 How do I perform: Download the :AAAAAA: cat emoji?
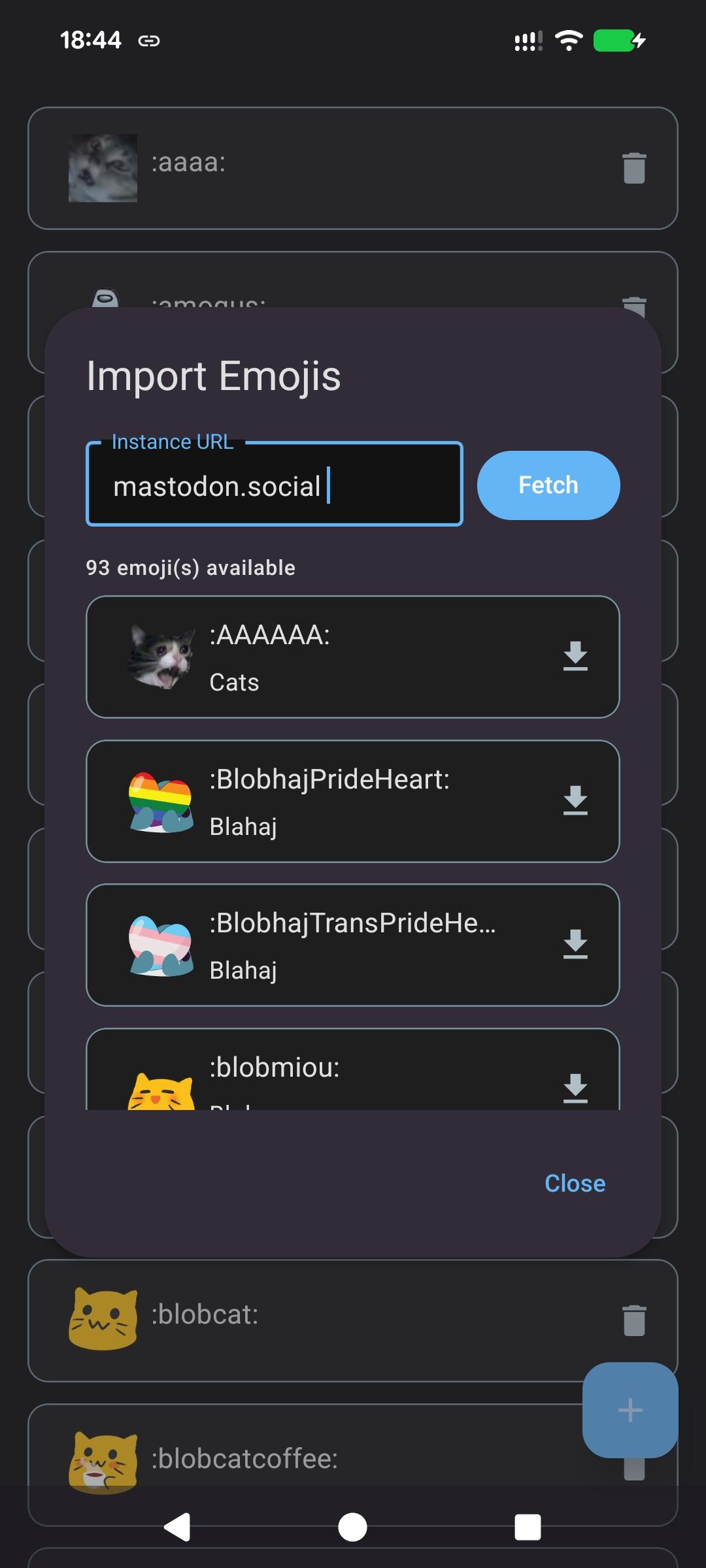pyautogui.click(x=575, y=656)
